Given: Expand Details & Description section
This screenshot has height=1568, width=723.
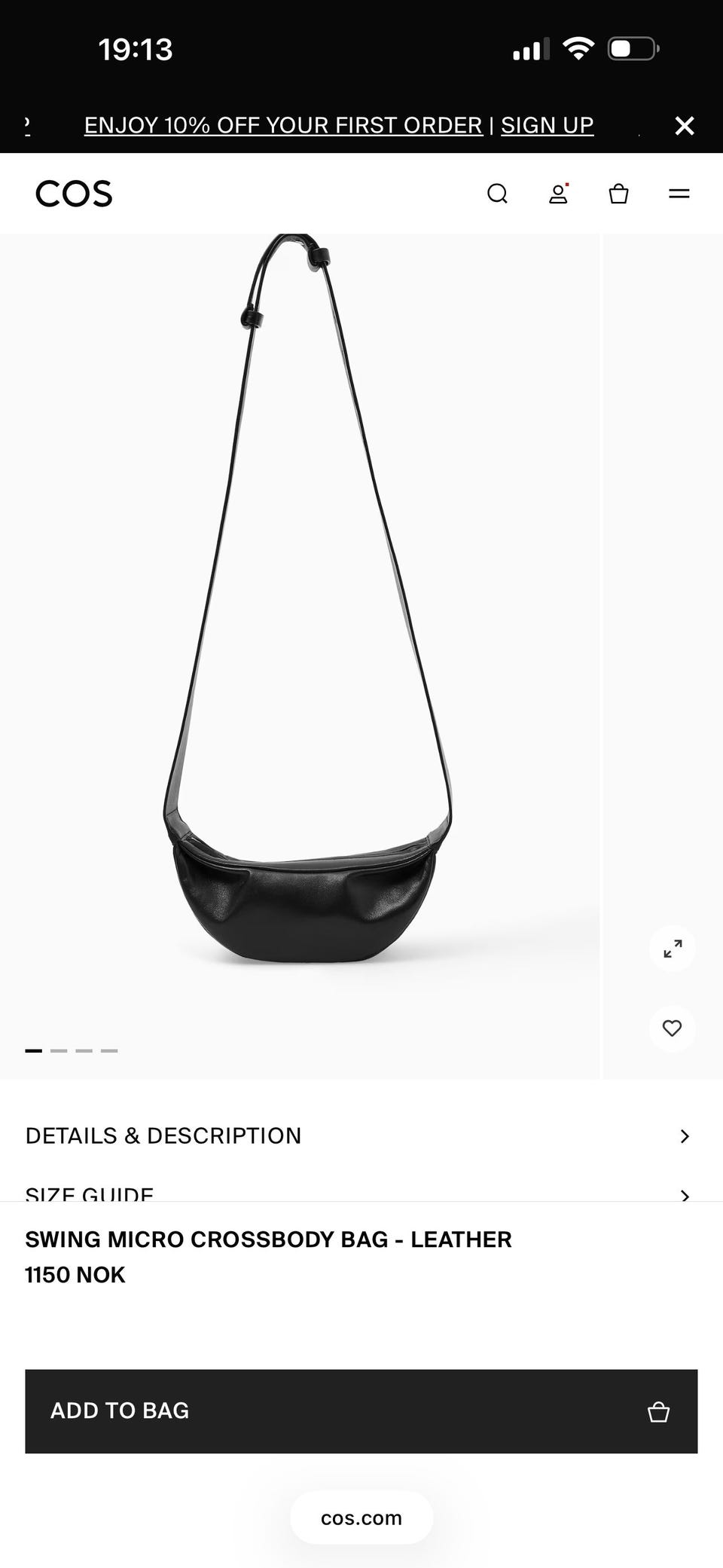Looking at the screenshot, I should (x=358, y=1136).
